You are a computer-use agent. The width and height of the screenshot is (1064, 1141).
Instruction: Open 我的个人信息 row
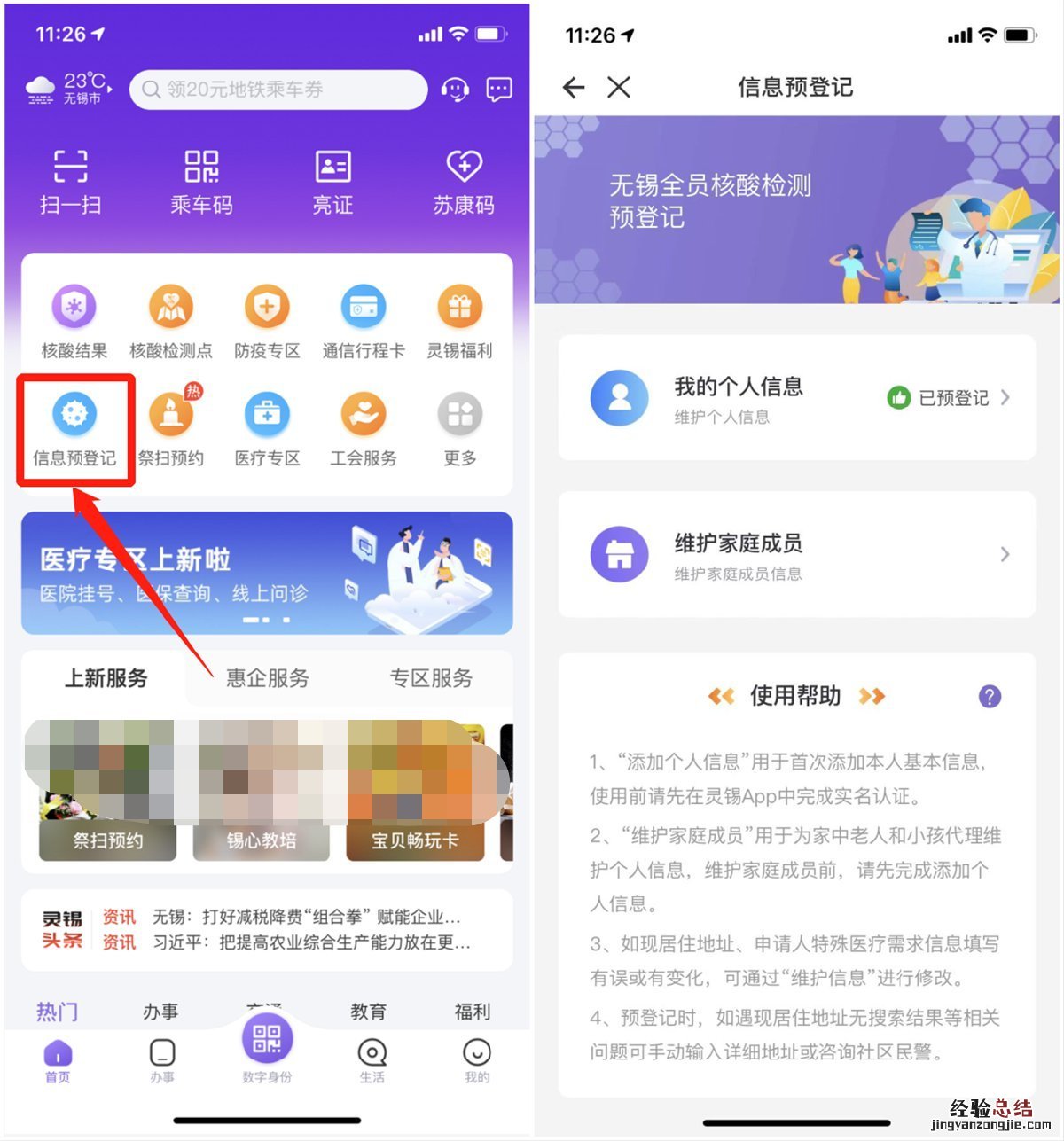click(x=796, y=398)
